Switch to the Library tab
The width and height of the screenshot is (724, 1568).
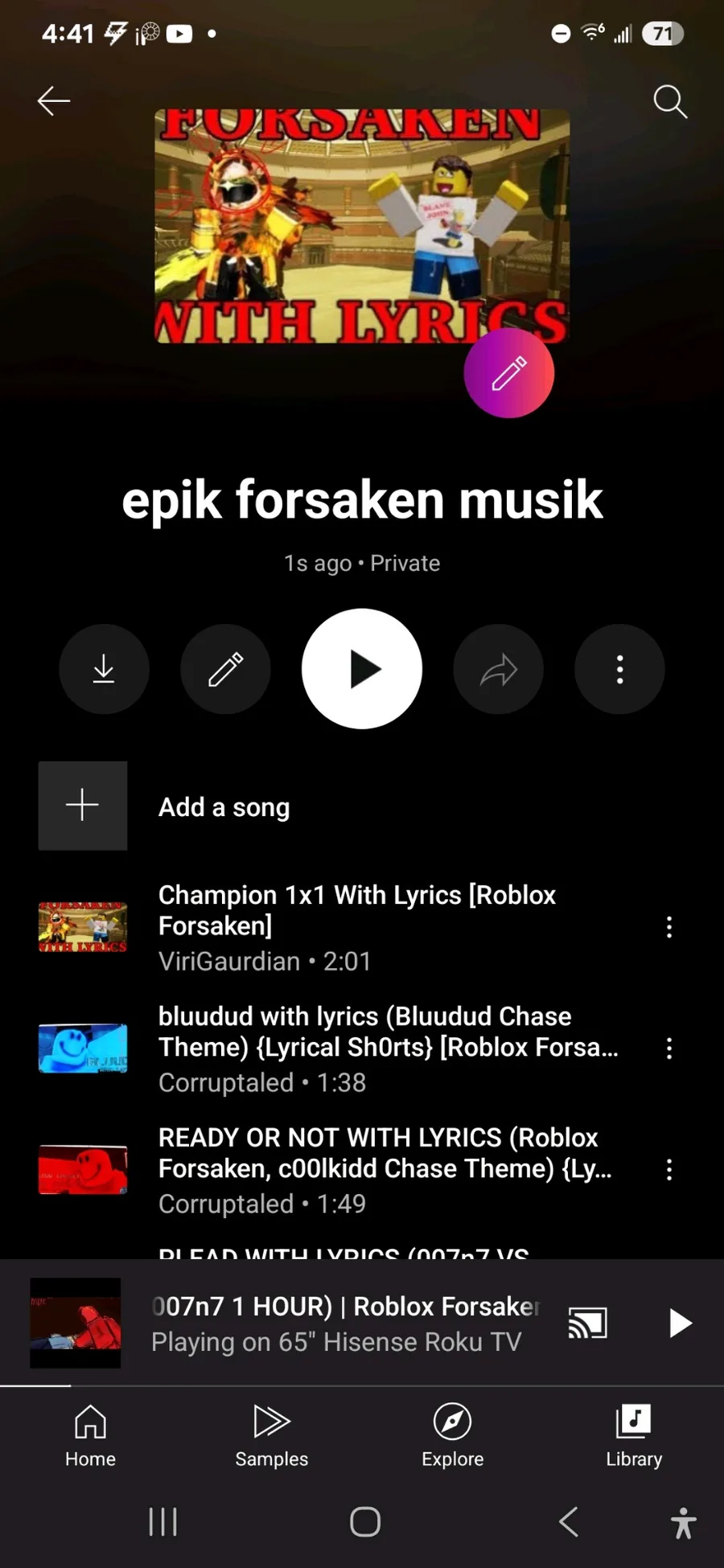coord(634,1435)
